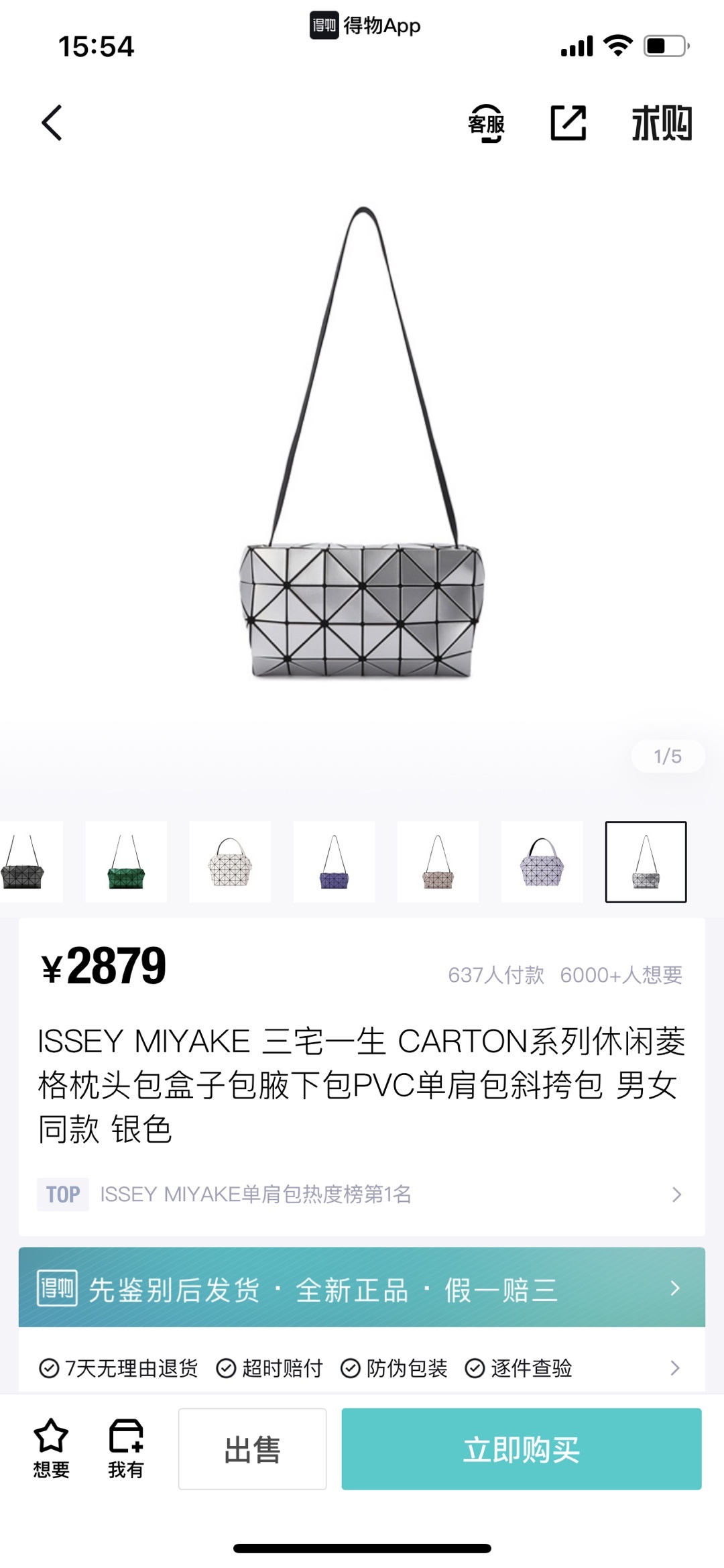Share this product
This screenshot has width=724, height=1568.
point(568,123)
